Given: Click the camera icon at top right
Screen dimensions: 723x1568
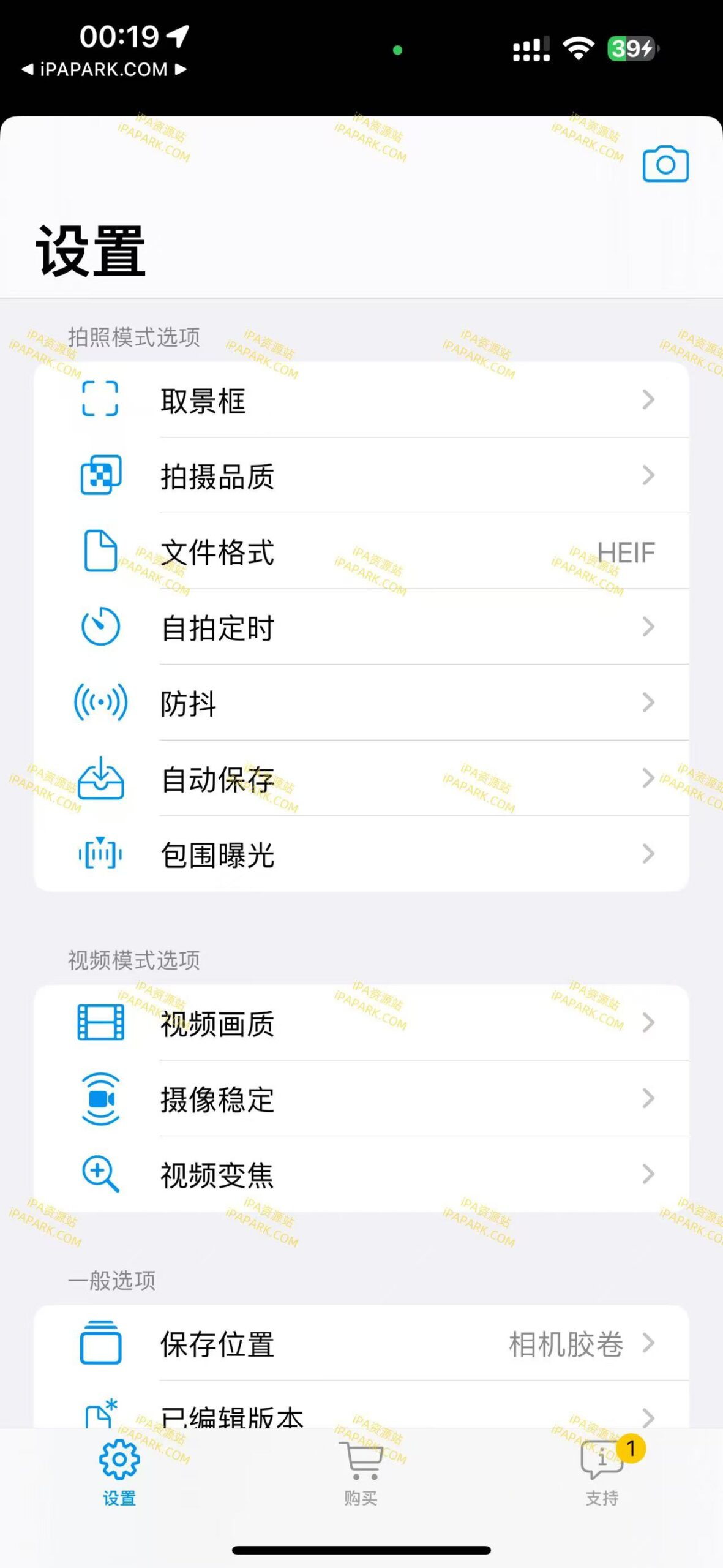Looking at the screenshot, I should (665, 164).
